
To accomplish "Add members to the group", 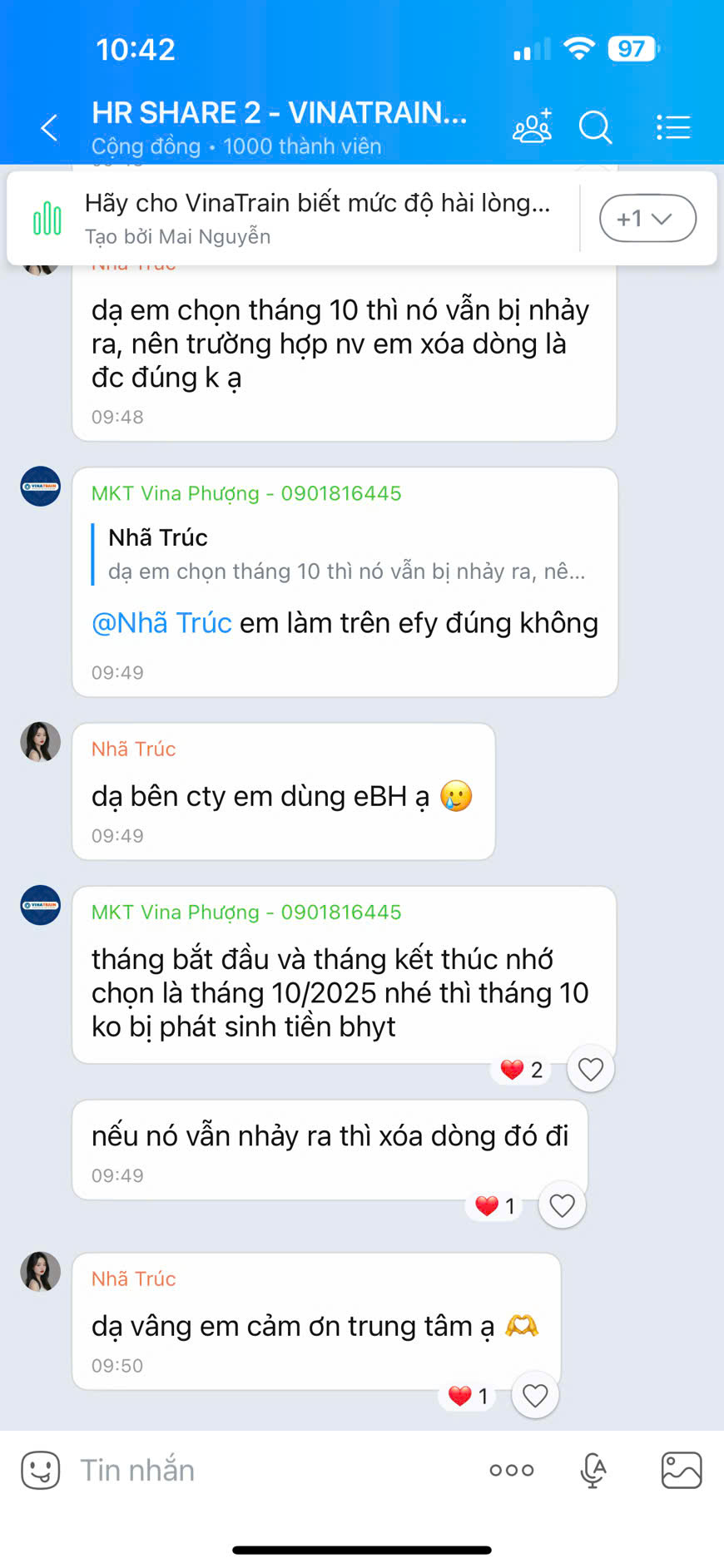I will (532, 127).
